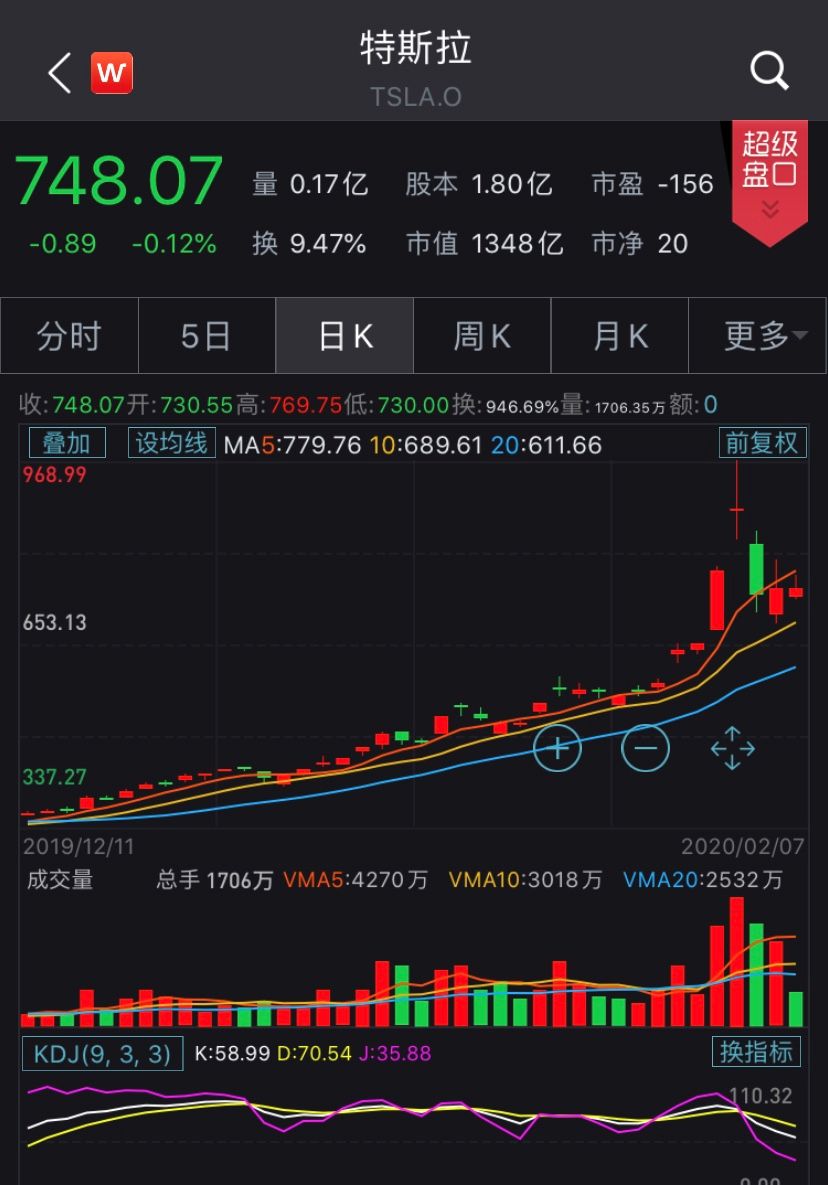Switch to the 月K chart tab
Screen dimensions: 828x1185
click(620, 336)
